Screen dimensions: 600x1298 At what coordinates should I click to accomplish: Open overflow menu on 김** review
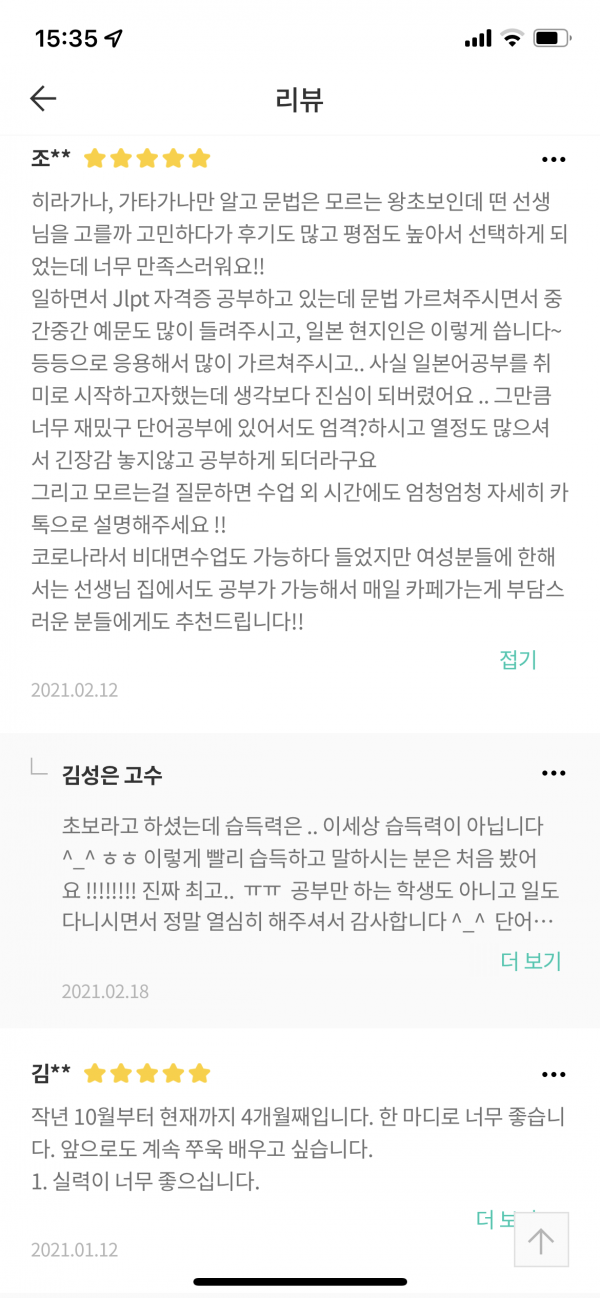point(553,1074)
